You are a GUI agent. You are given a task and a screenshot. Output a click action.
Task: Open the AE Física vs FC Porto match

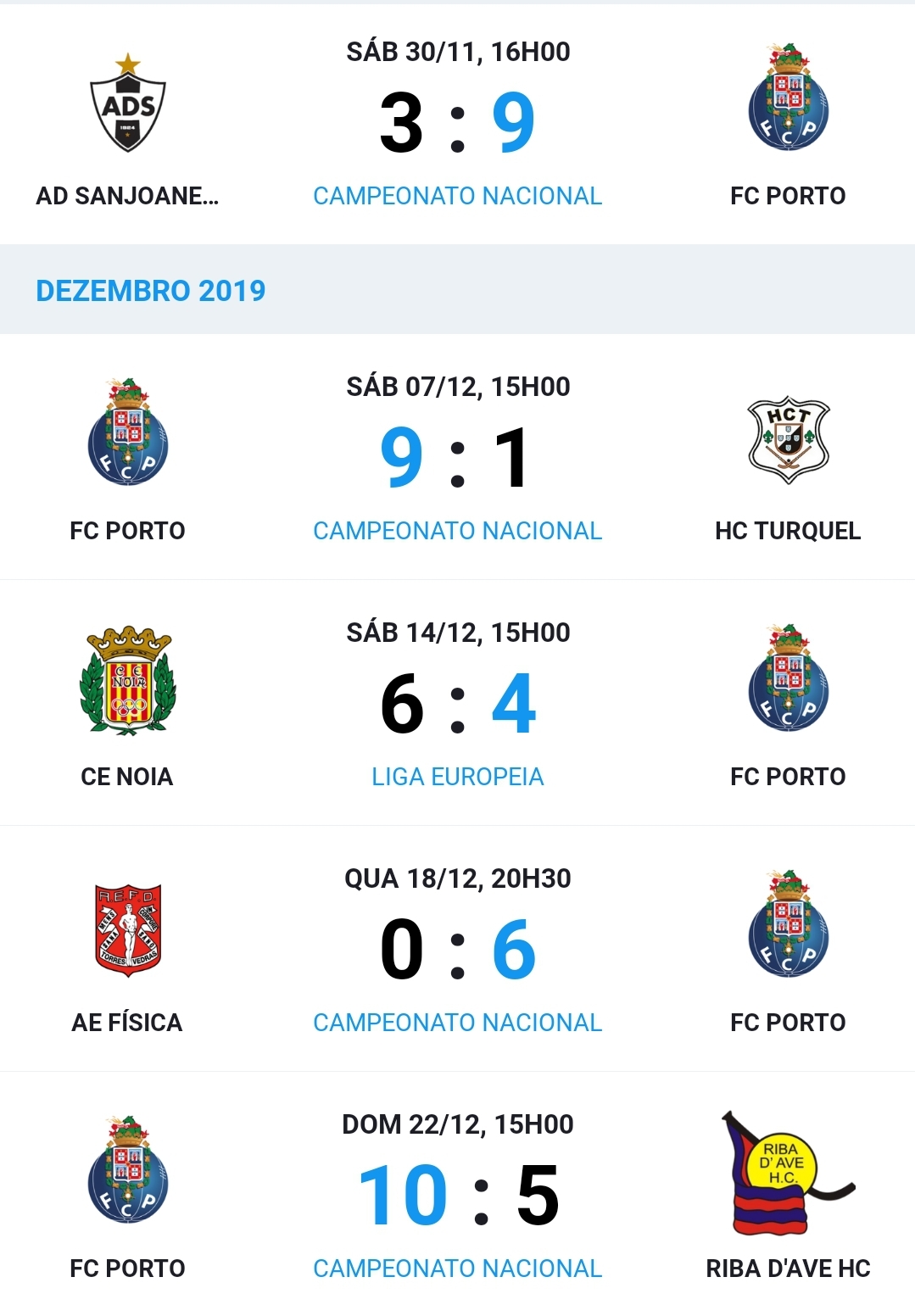pyautogui.click(x=457, y=950)
